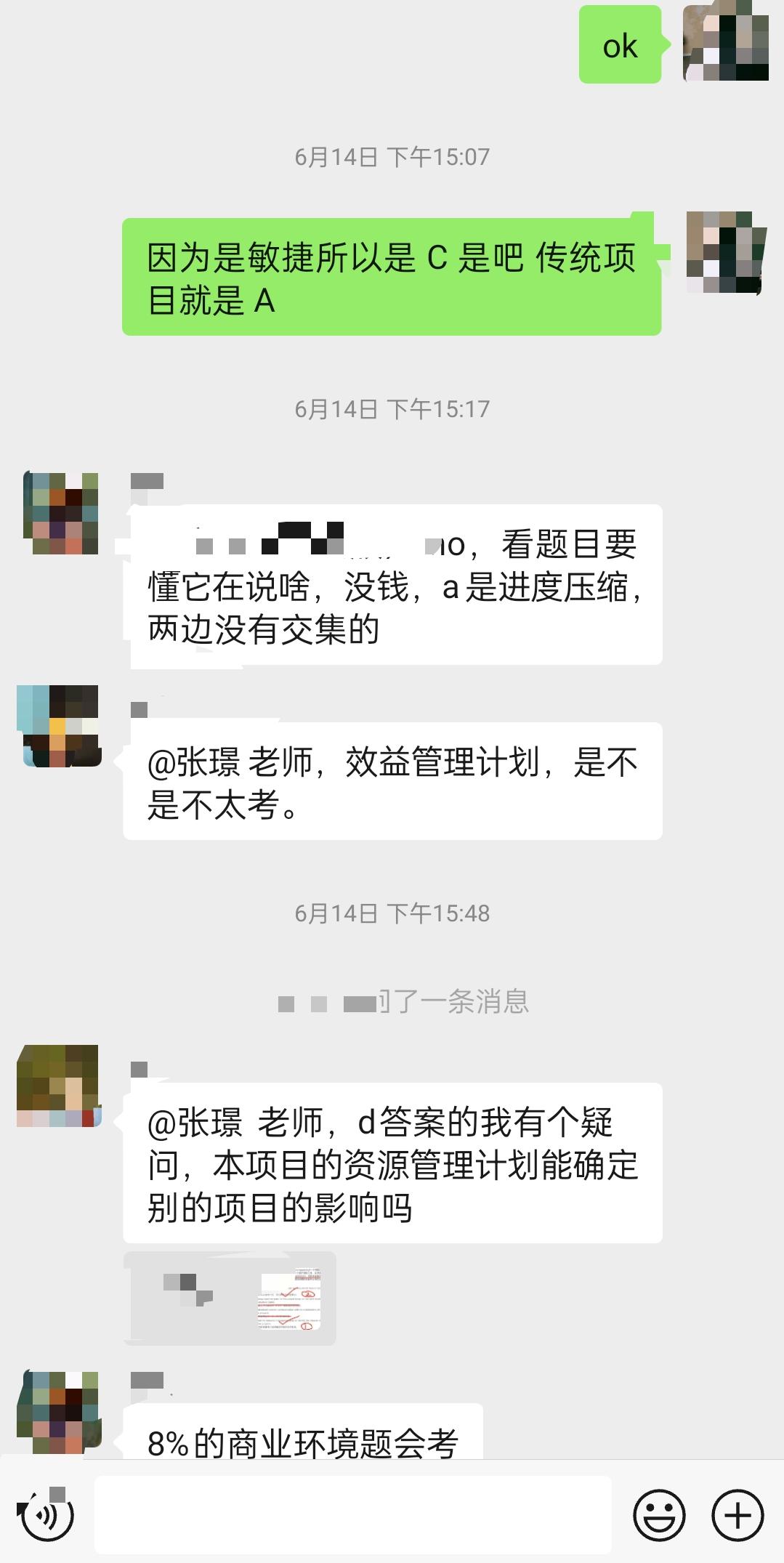Screen dimensions: 784x1563
Task: Tap avatar beside the 因为是敏捷 message
Action: (x=726, y=253)
